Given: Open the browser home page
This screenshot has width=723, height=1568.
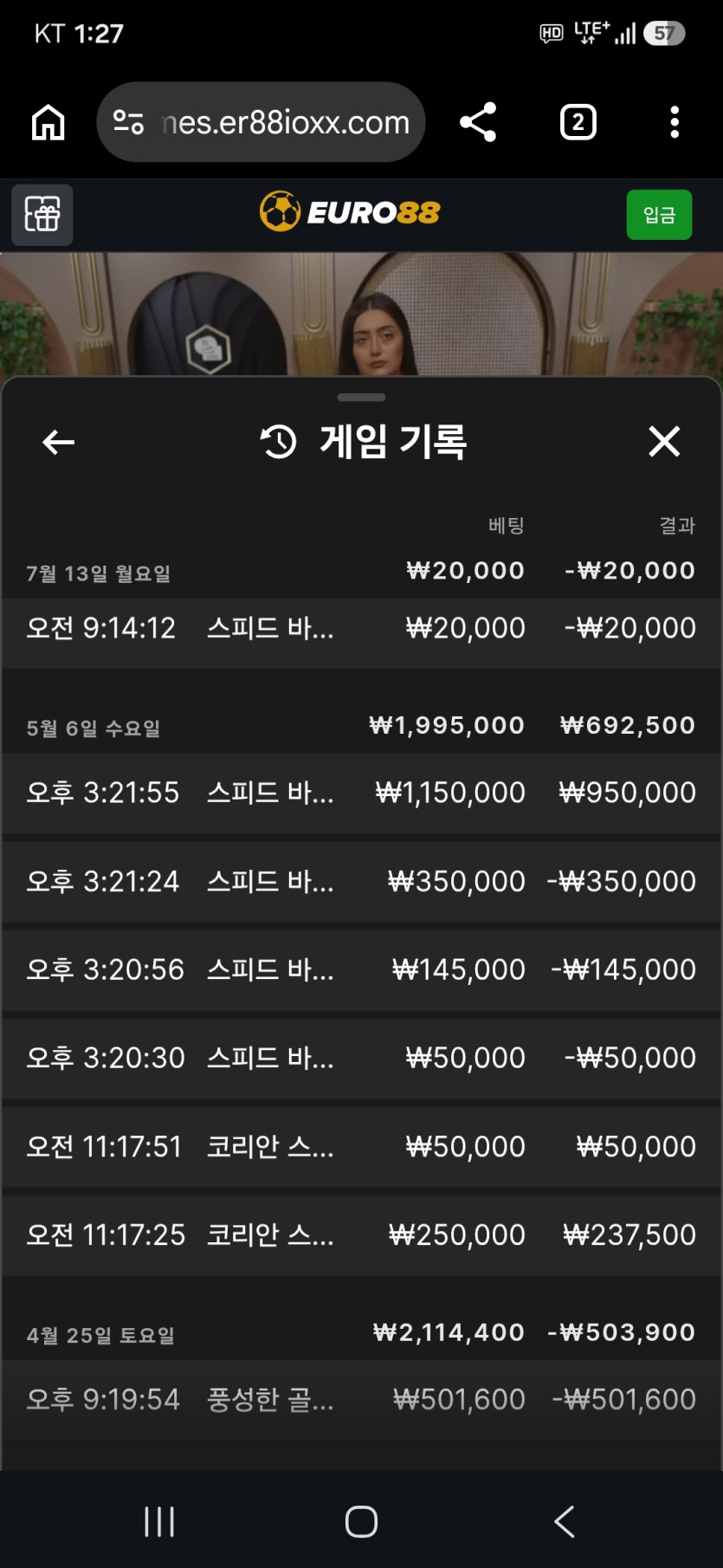Looking at the screenshot, I should point(48,122).
